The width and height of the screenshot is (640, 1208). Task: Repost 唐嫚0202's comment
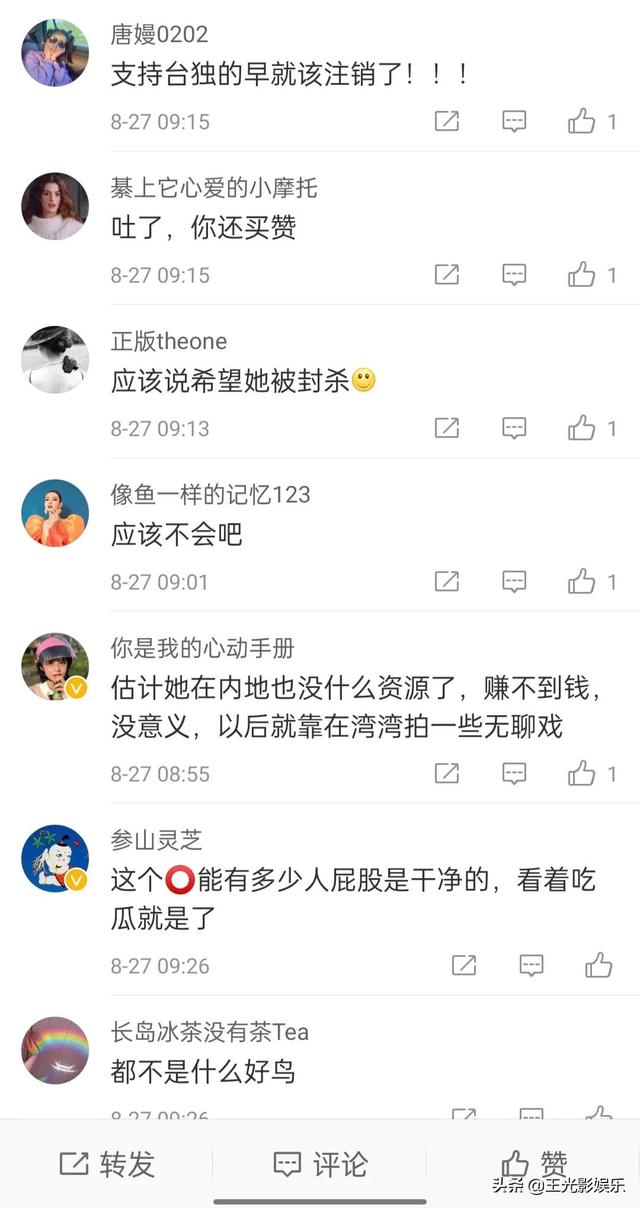pos(447,122)
